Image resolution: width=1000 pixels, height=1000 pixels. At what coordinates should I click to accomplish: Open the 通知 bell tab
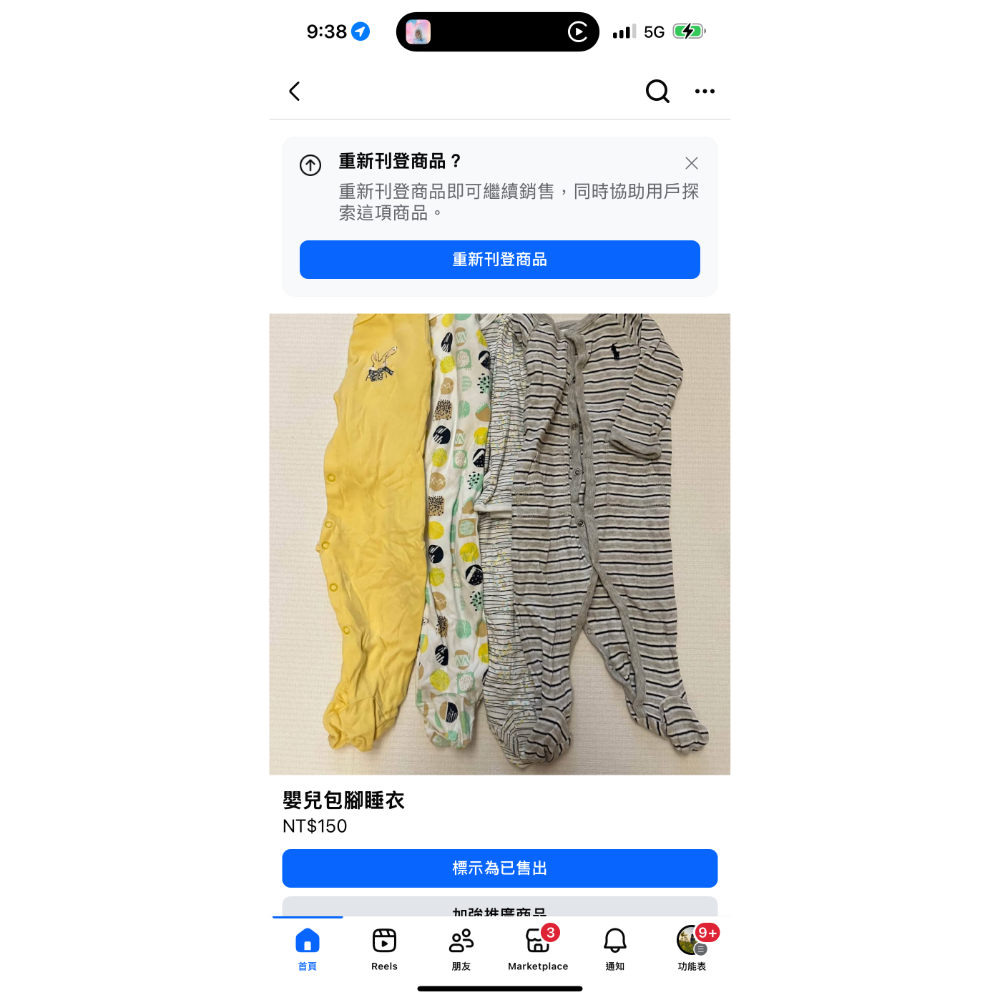coord(615,948)
